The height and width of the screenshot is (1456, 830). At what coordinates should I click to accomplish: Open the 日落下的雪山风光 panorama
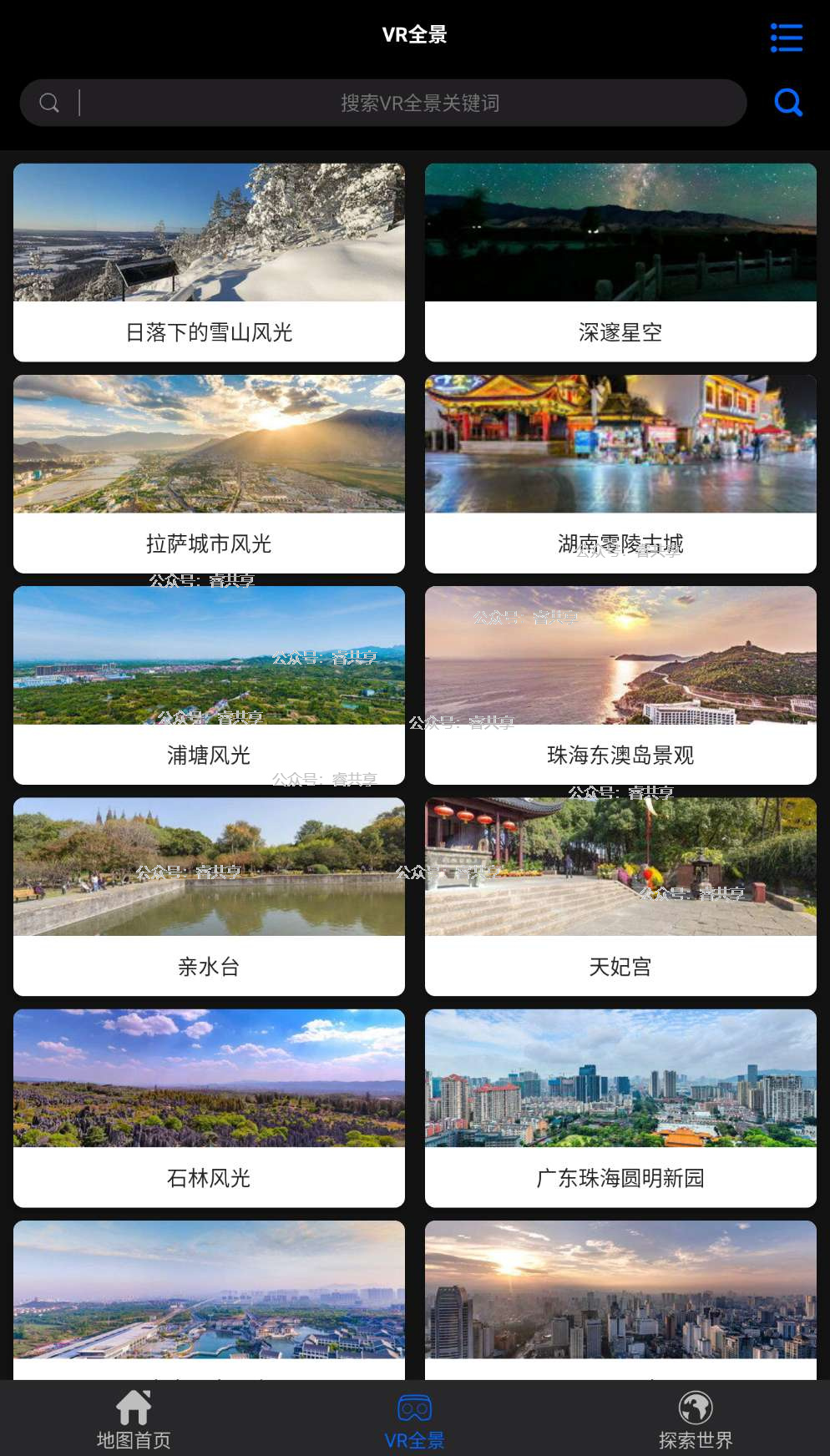coord(209,262)
